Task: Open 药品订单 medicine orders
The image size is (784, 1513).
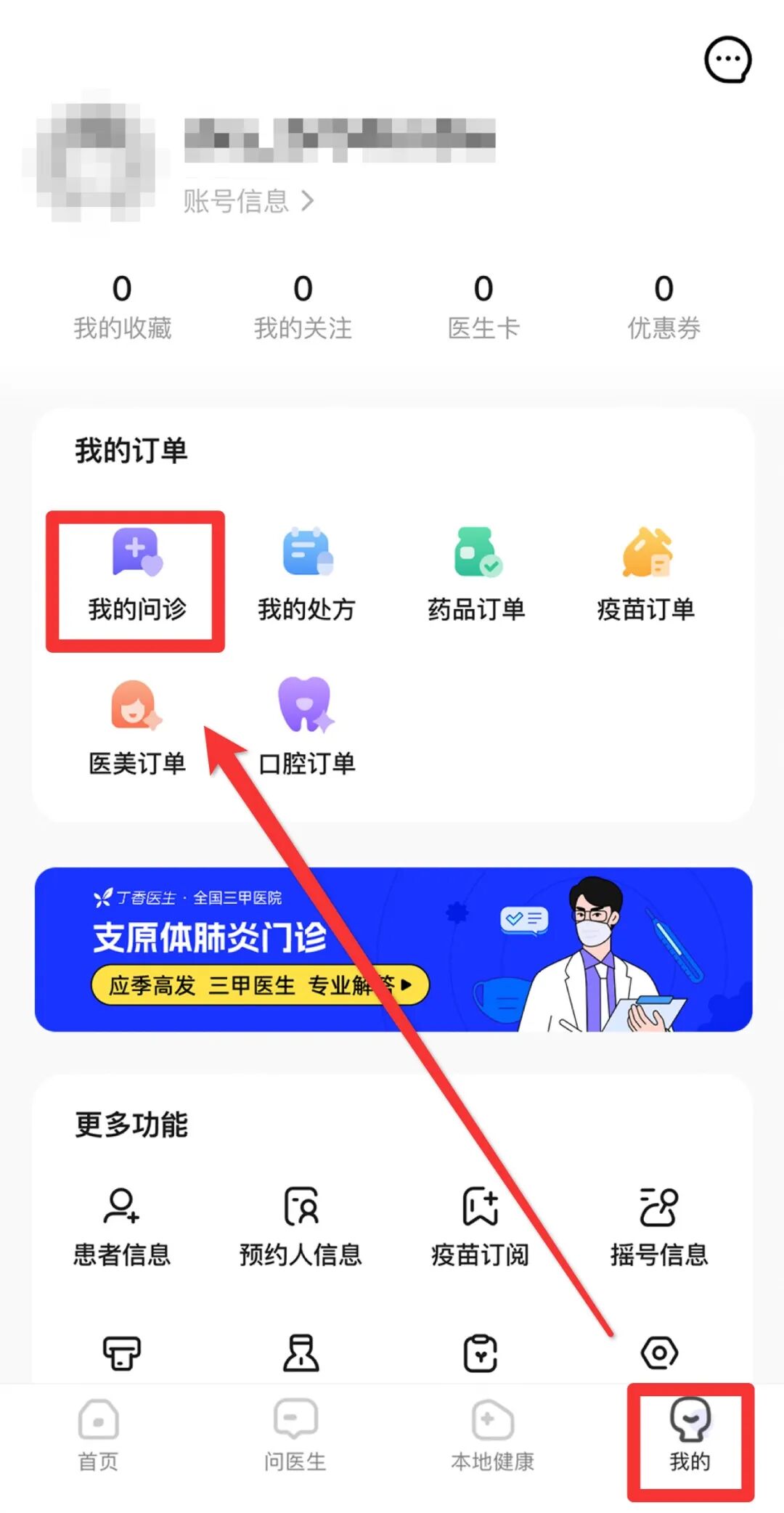Action: click(476, 576)
